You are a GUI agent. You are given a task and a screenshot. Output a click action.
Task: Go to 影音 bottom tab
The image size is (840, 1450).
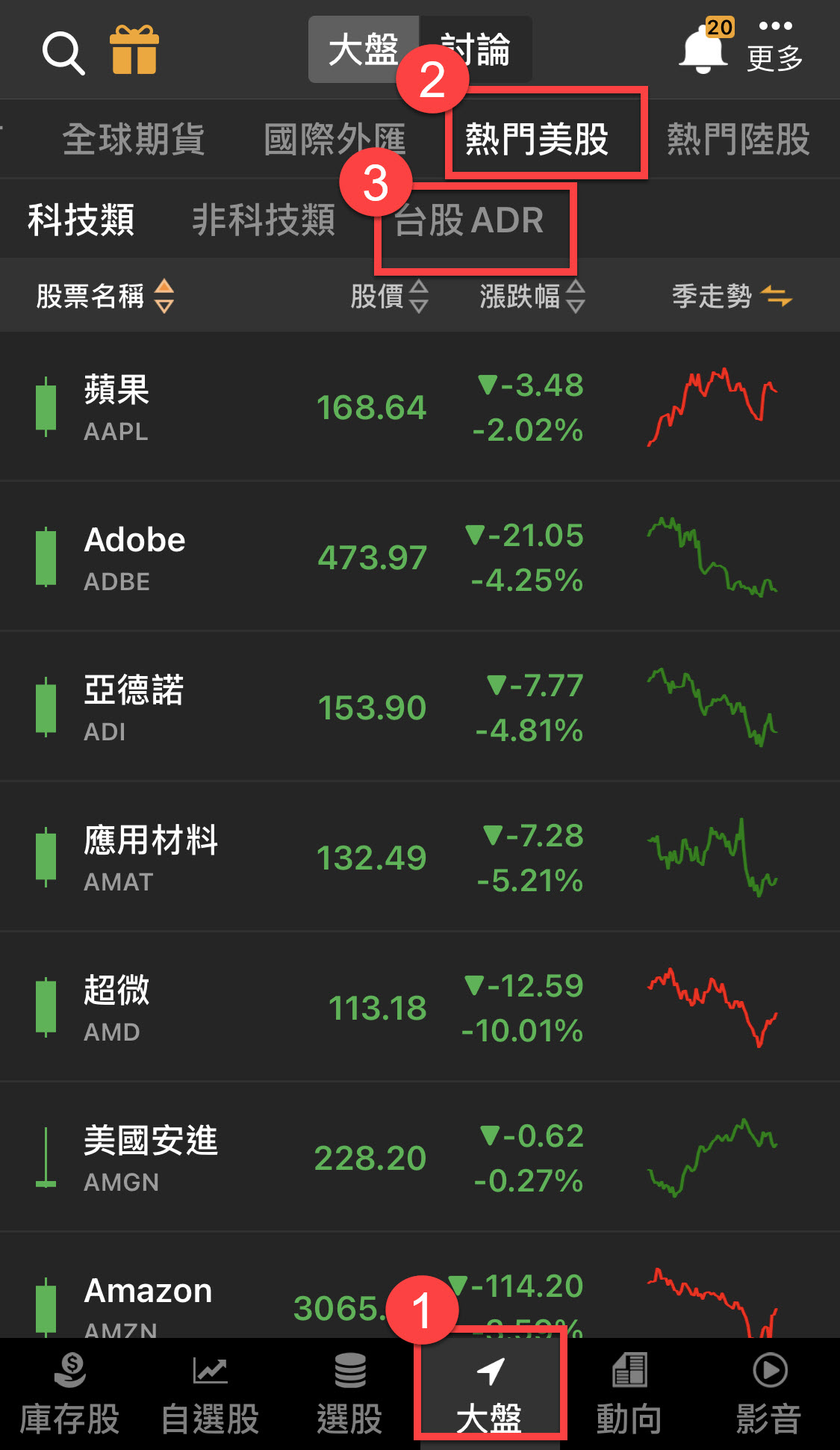click(769, 1394)
